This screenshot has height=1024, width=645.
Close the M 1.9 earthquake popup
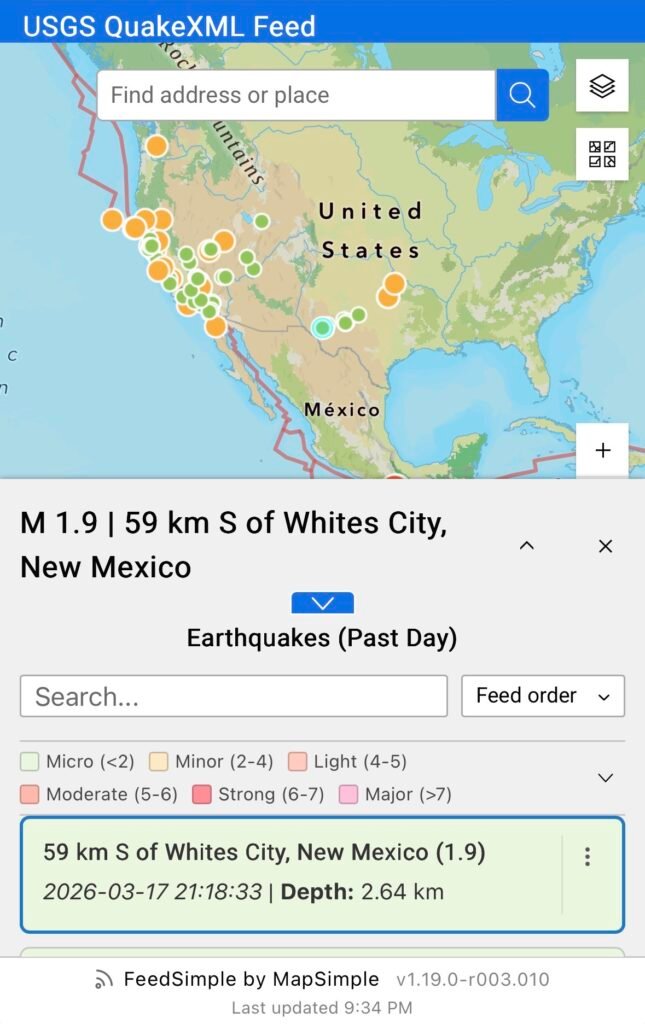click(x=605, y=546)
